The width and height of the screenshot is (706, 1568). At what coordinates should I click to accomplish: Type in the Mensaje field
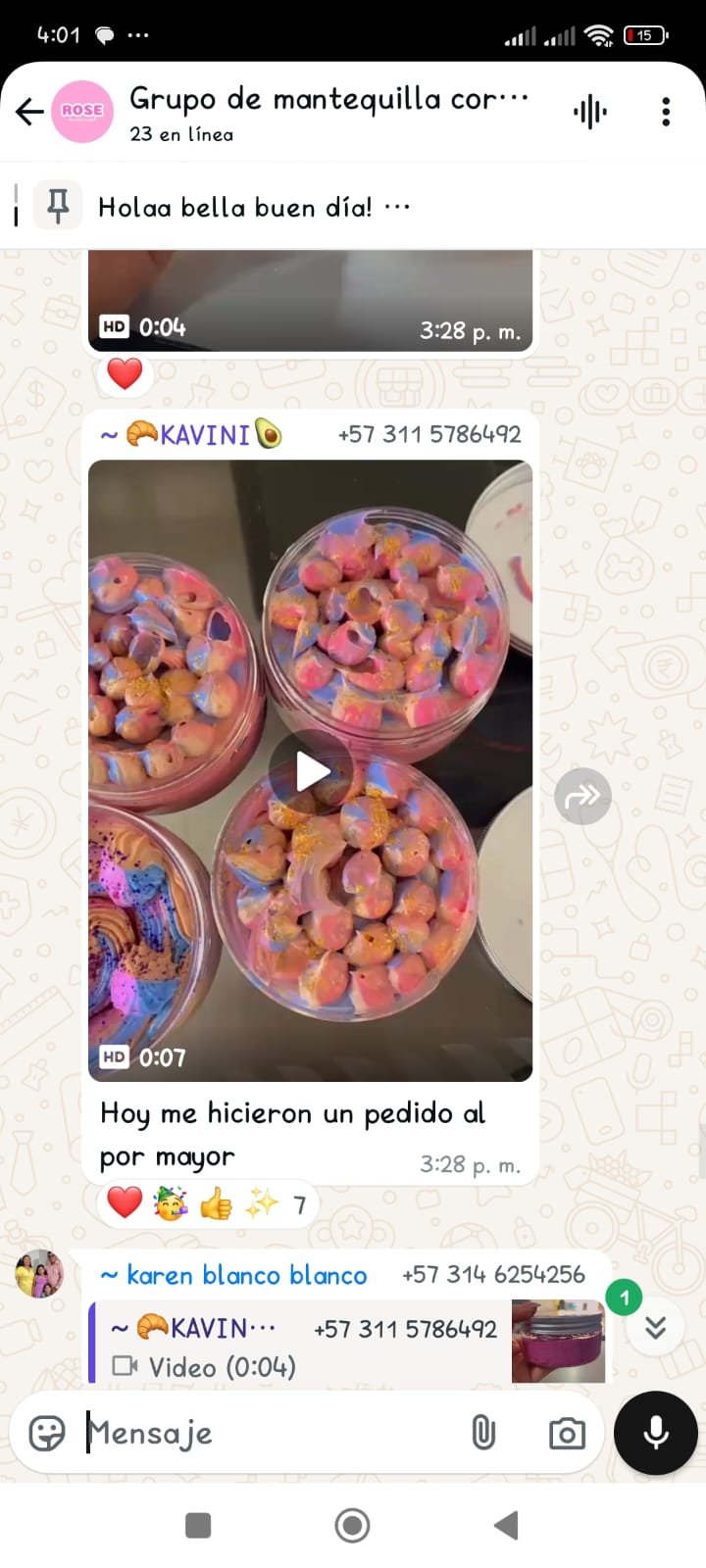(x=265, y=1433)
